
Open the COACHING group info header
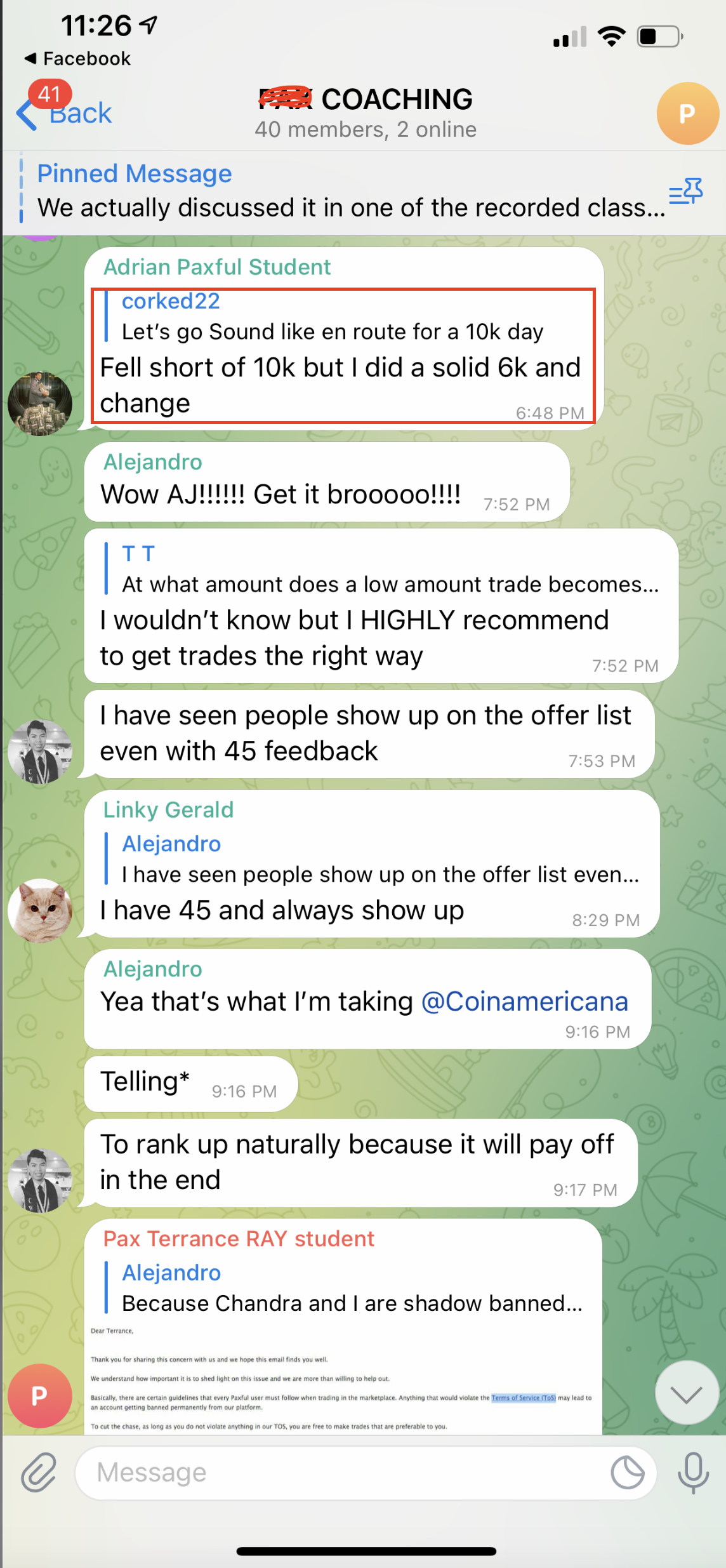(x=366, y=112)
